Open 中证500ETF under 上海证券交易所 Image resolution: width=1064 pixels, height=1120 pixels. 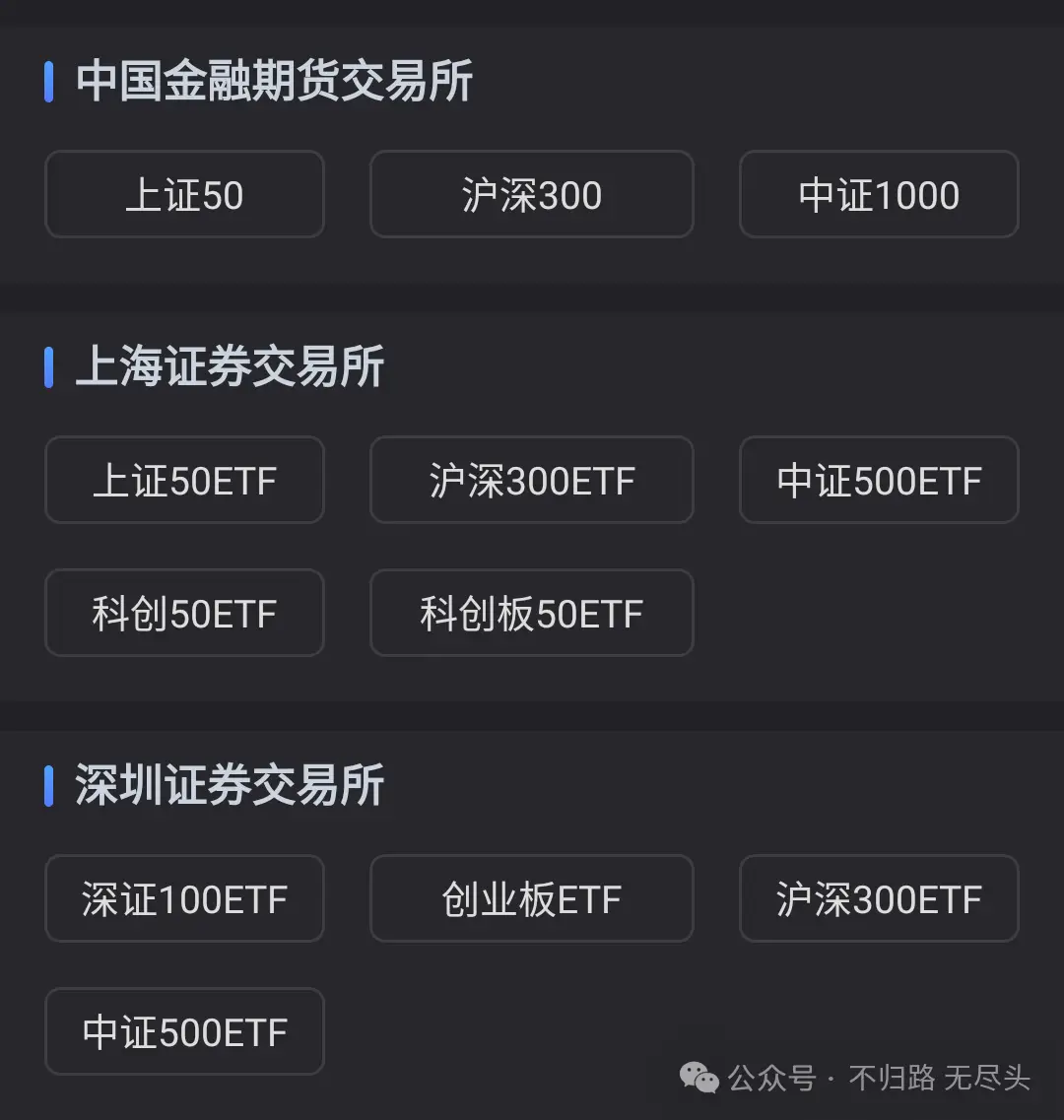(878, 480)
